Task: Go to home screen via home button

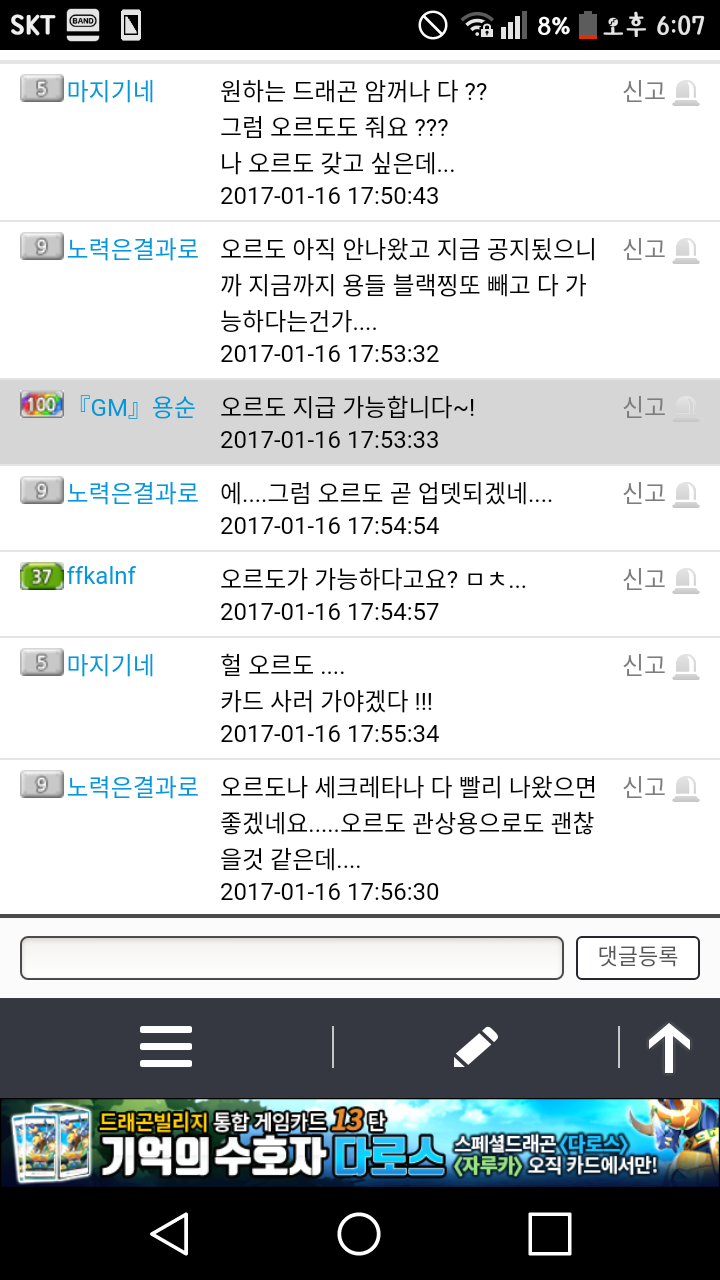Action: click(359, 1234)
